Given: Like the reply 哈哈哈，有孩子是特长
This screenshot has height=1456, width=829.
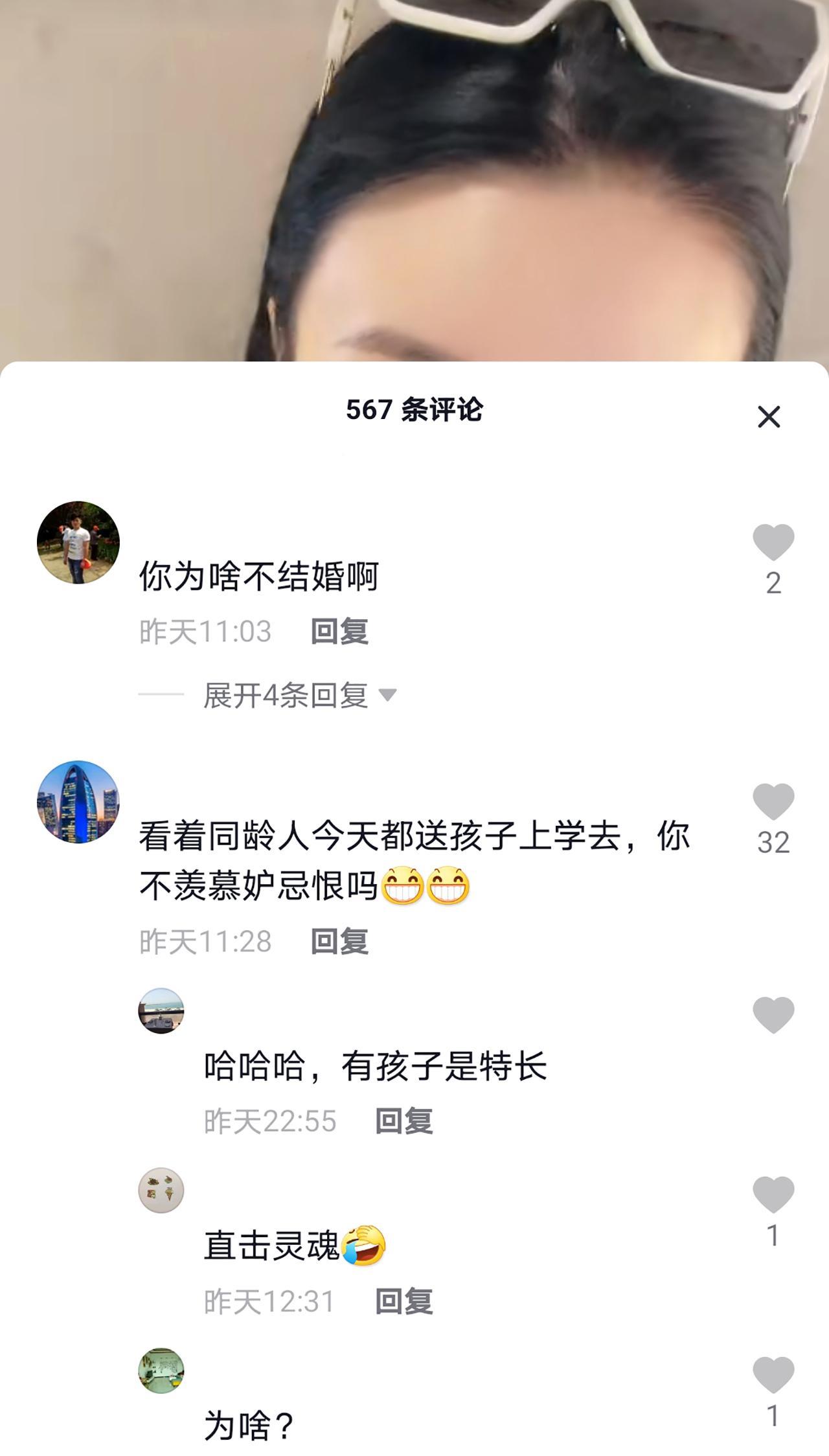Looking at the screenshot, I should [x=773, y=1014].
